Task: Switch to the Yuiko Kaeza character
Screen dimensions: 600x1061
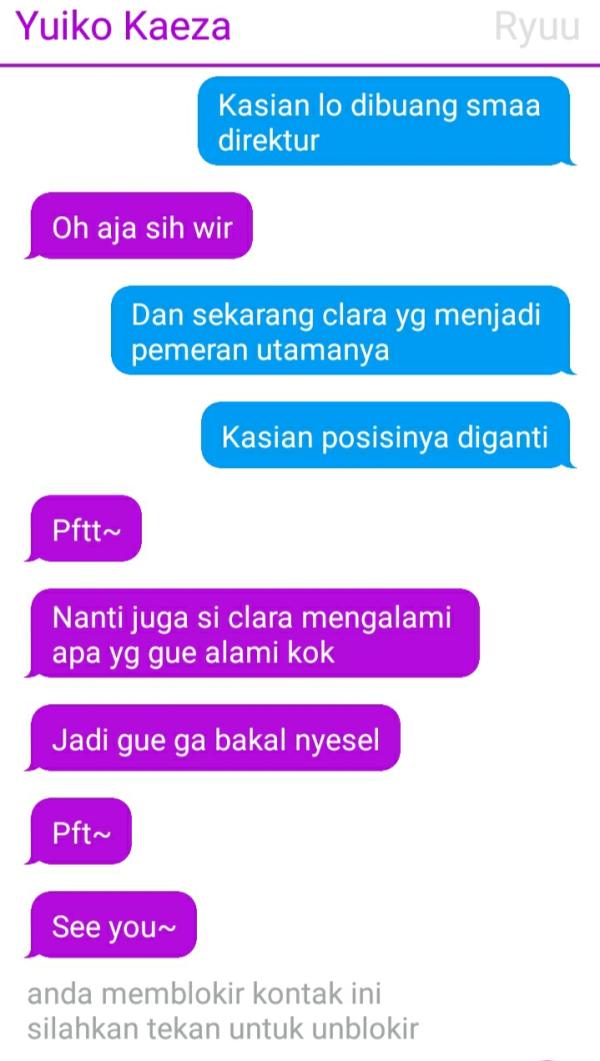Action: [x=123, y=27]
